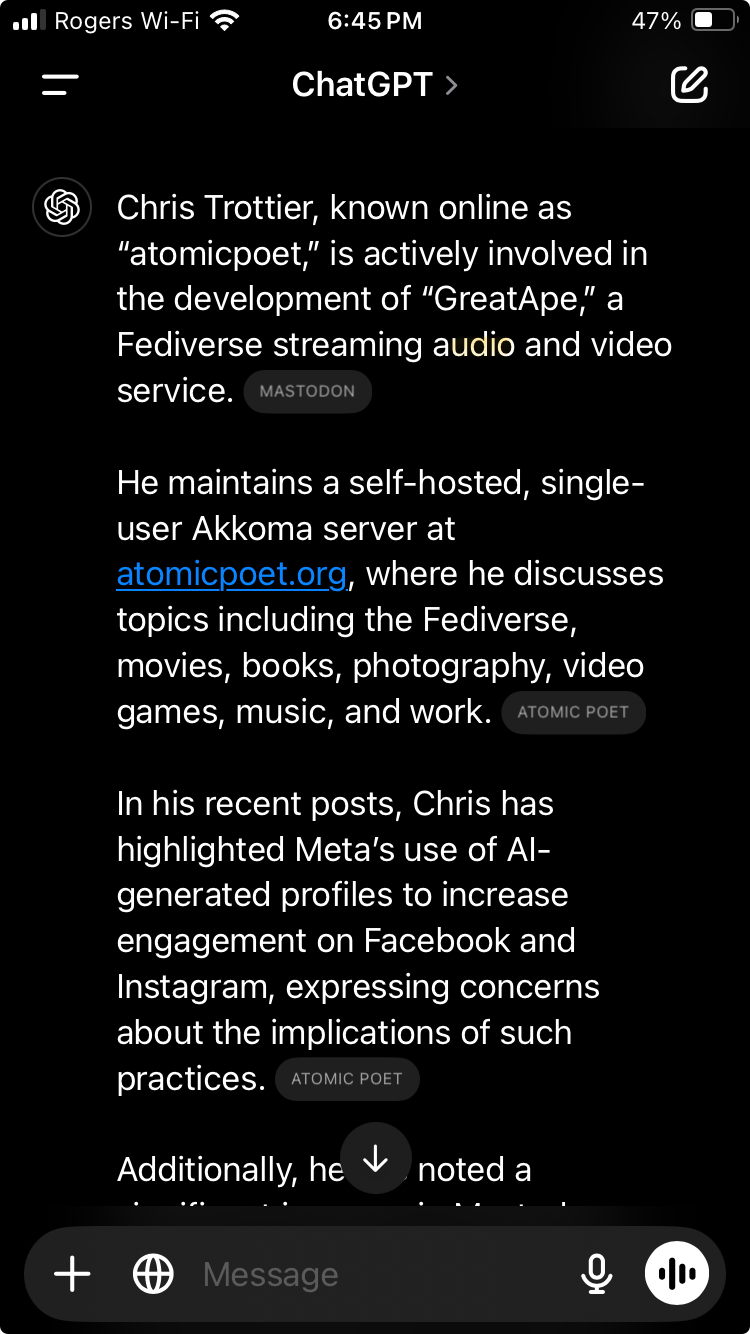
Task: Open the ChatGPT model selector
Action: (x=374, y=85)
